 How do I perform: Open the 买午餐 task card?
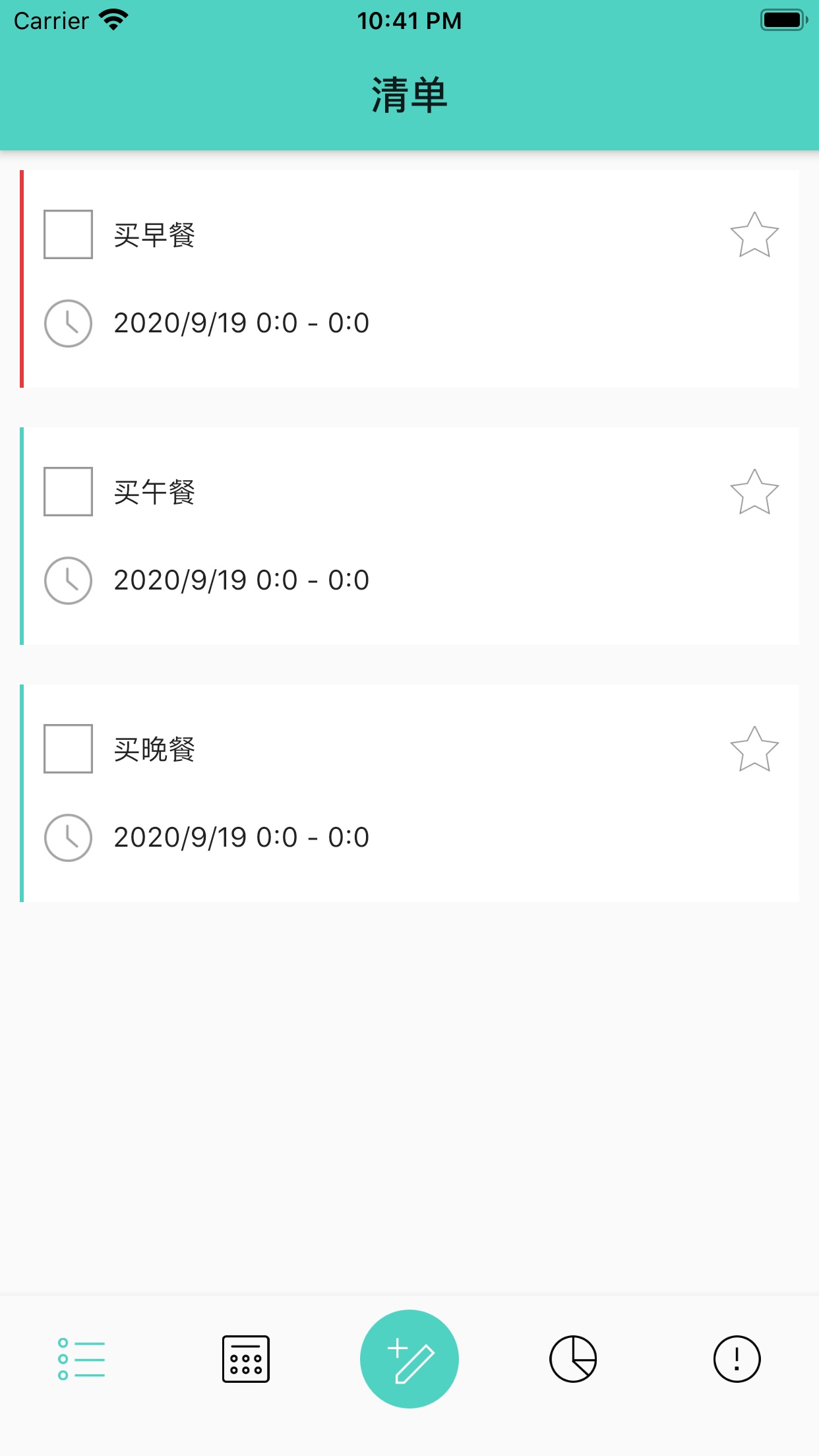[x=409, y=536]
